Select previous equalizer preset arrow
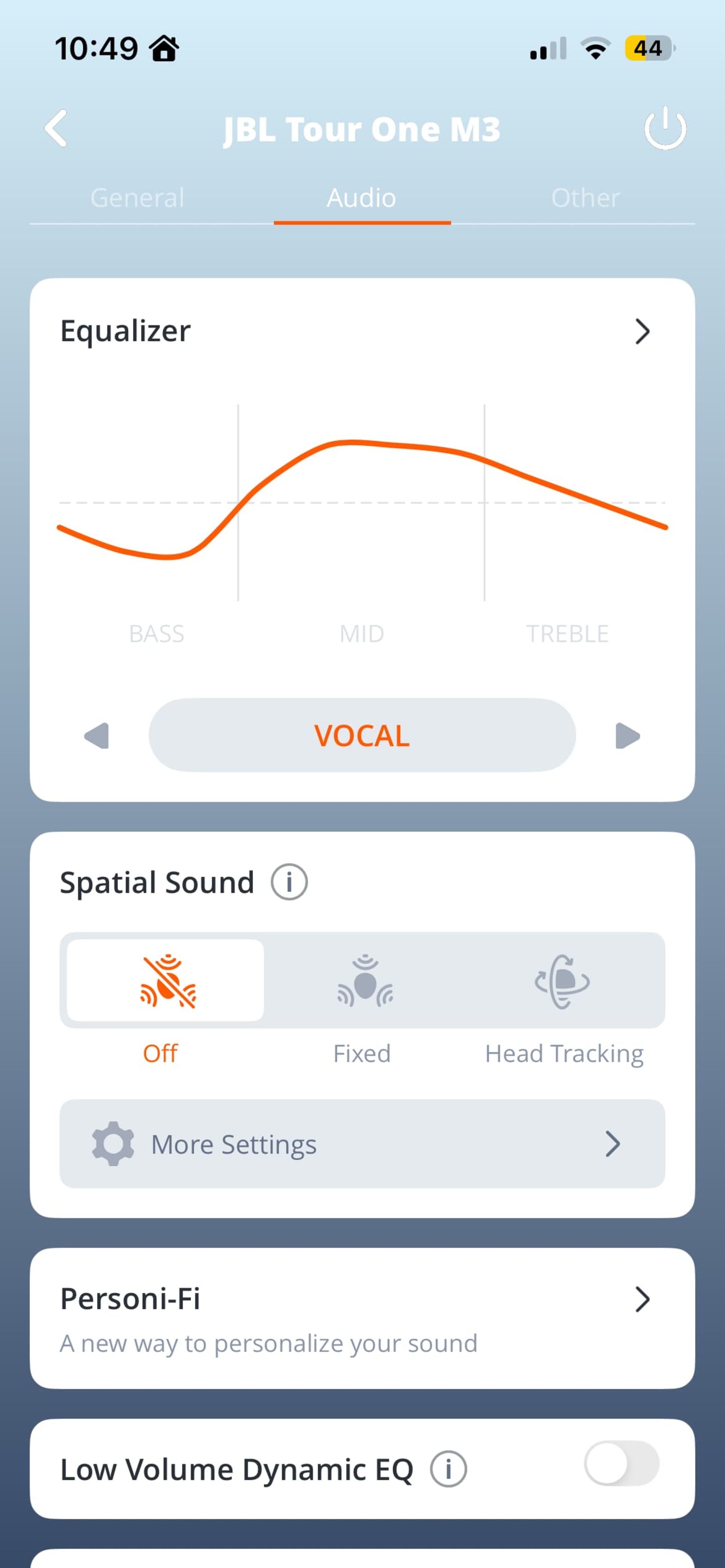The image size is (725, 1568). tap(97, 736)
